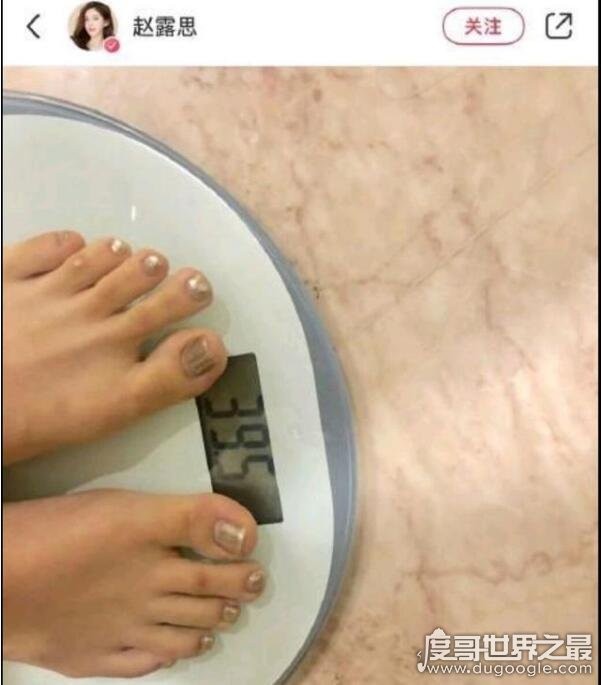The height and width of the screenshot is (685, 601).
Task: Open the scale photo in the post
Action: (x=300, y=375)
